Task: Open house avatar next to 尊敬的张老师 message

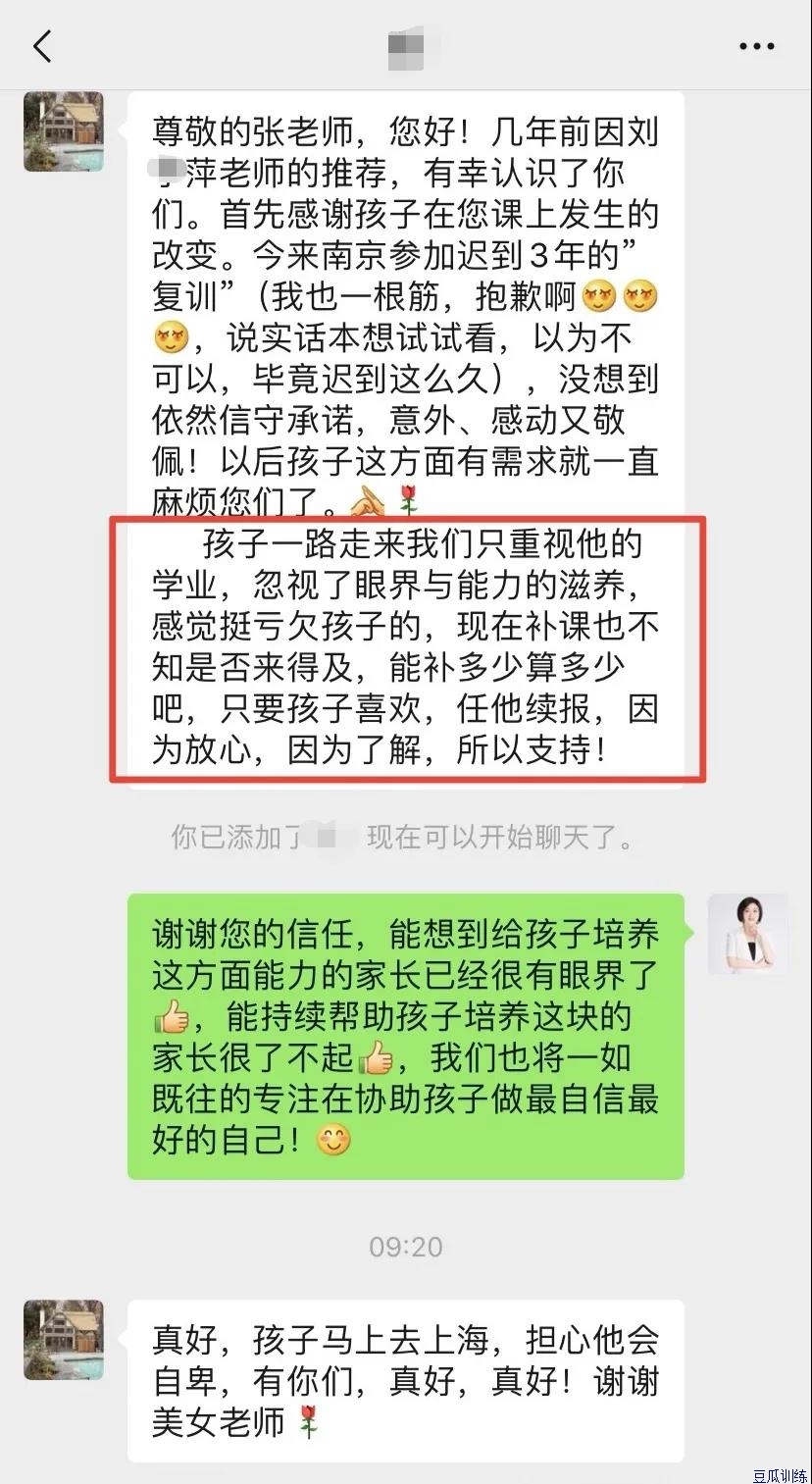Action: (x=64, y=131)
